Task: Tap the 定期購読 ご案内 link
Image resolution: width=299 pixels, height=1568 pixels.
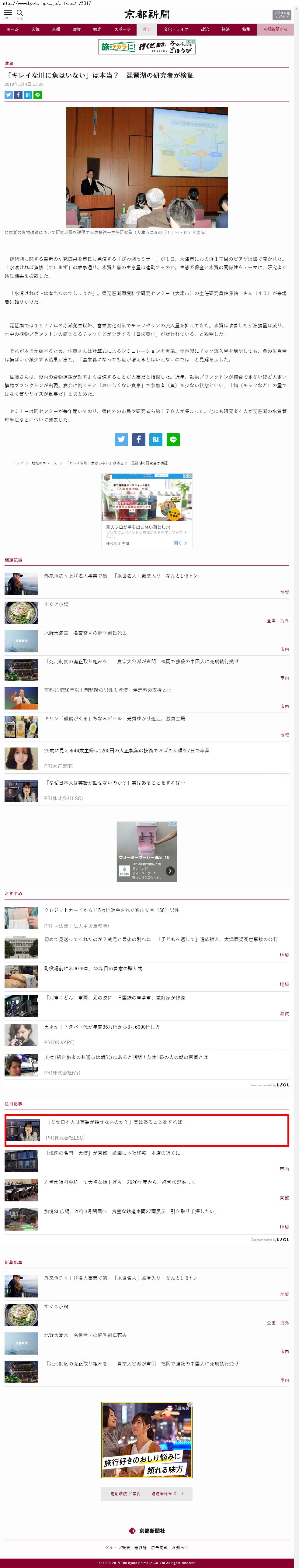Action: pos(125,1494)
